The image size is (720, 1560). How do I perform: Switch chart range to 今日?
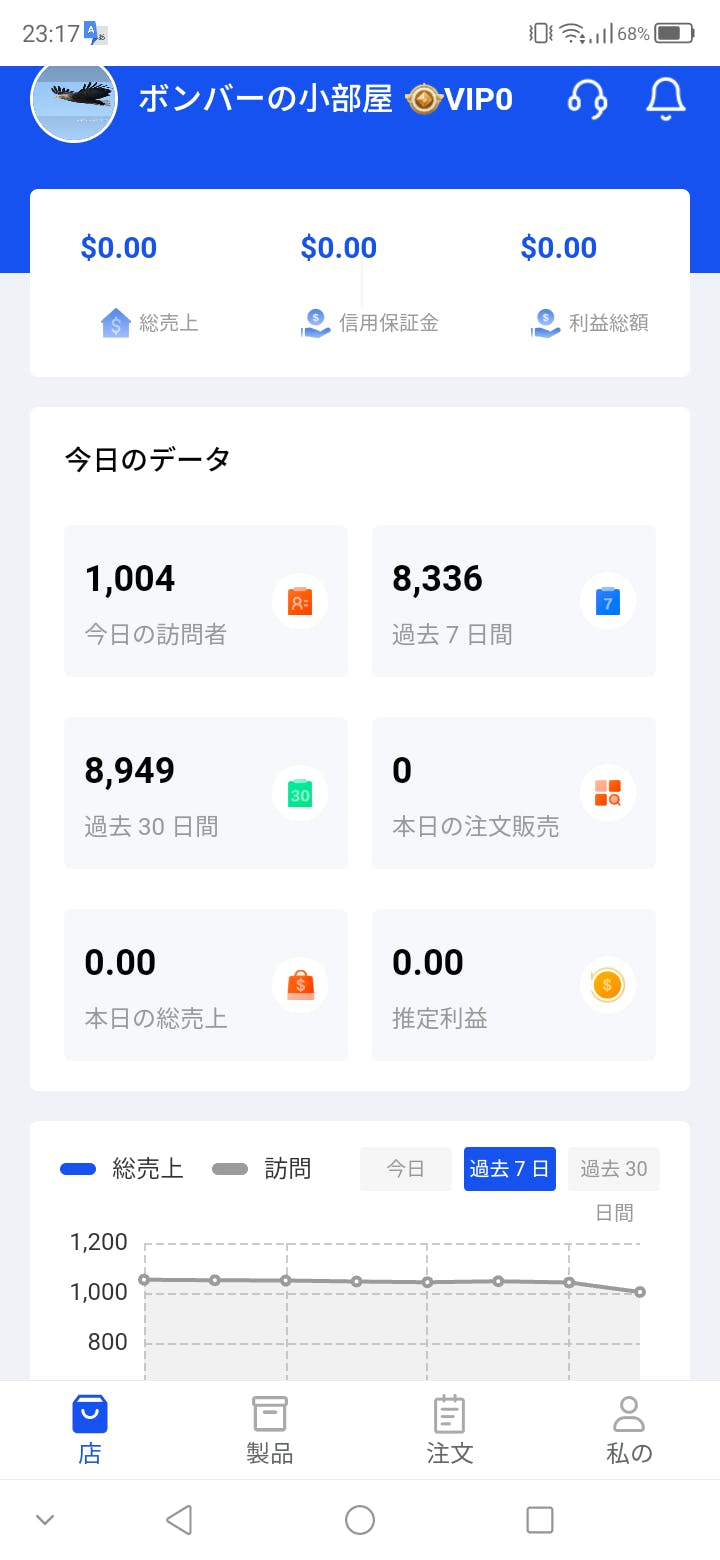click(x=406, y=1169)
